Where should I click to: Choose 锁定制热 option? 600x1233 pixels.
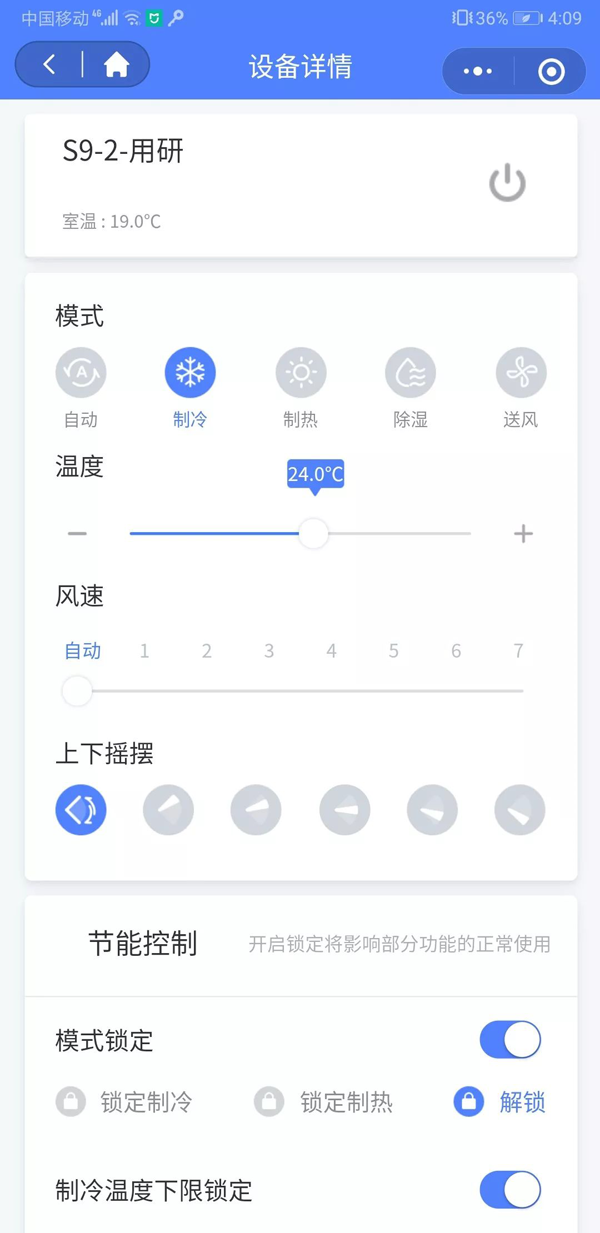tap(325, 1103)
